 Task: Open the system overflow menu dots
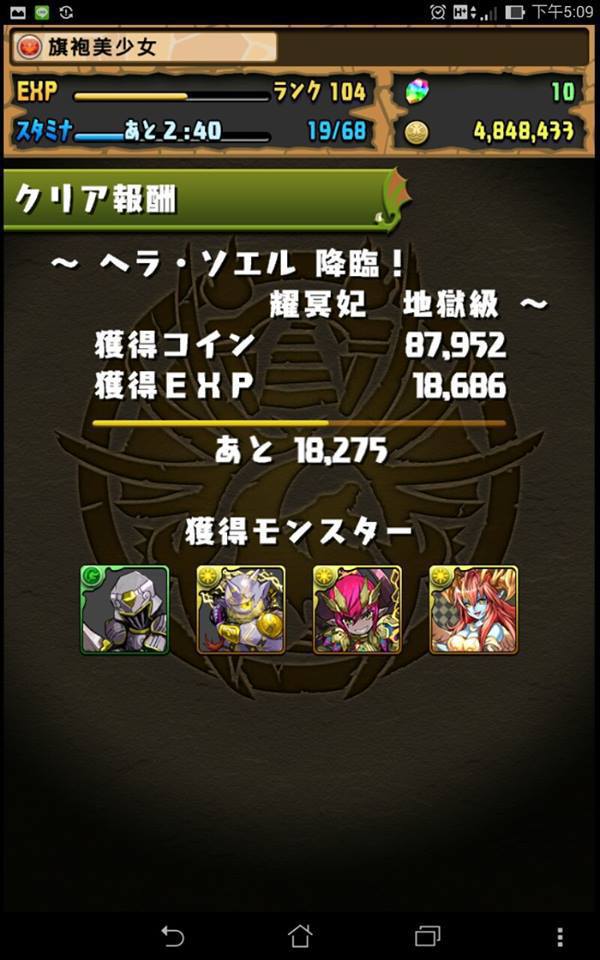[559, 936]
